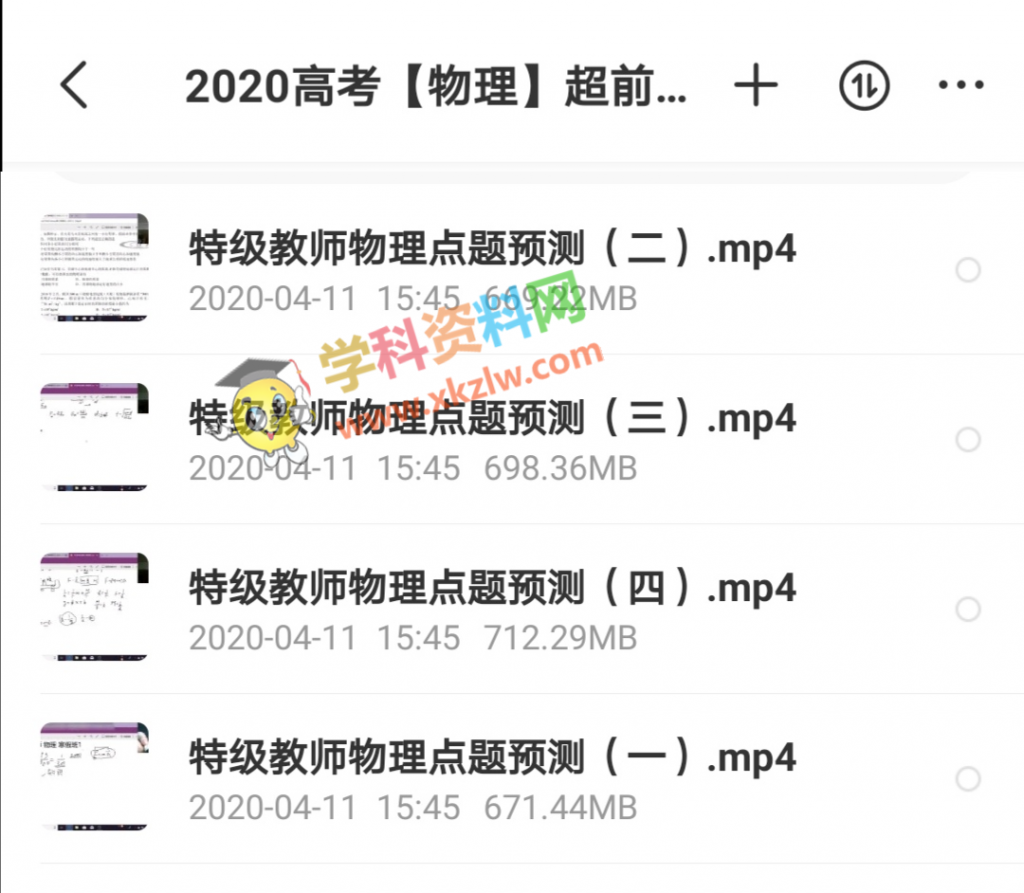Screen dimensions: 1024x893
Task: Go back using the top-left arrow
Action: tap(75, 87)
